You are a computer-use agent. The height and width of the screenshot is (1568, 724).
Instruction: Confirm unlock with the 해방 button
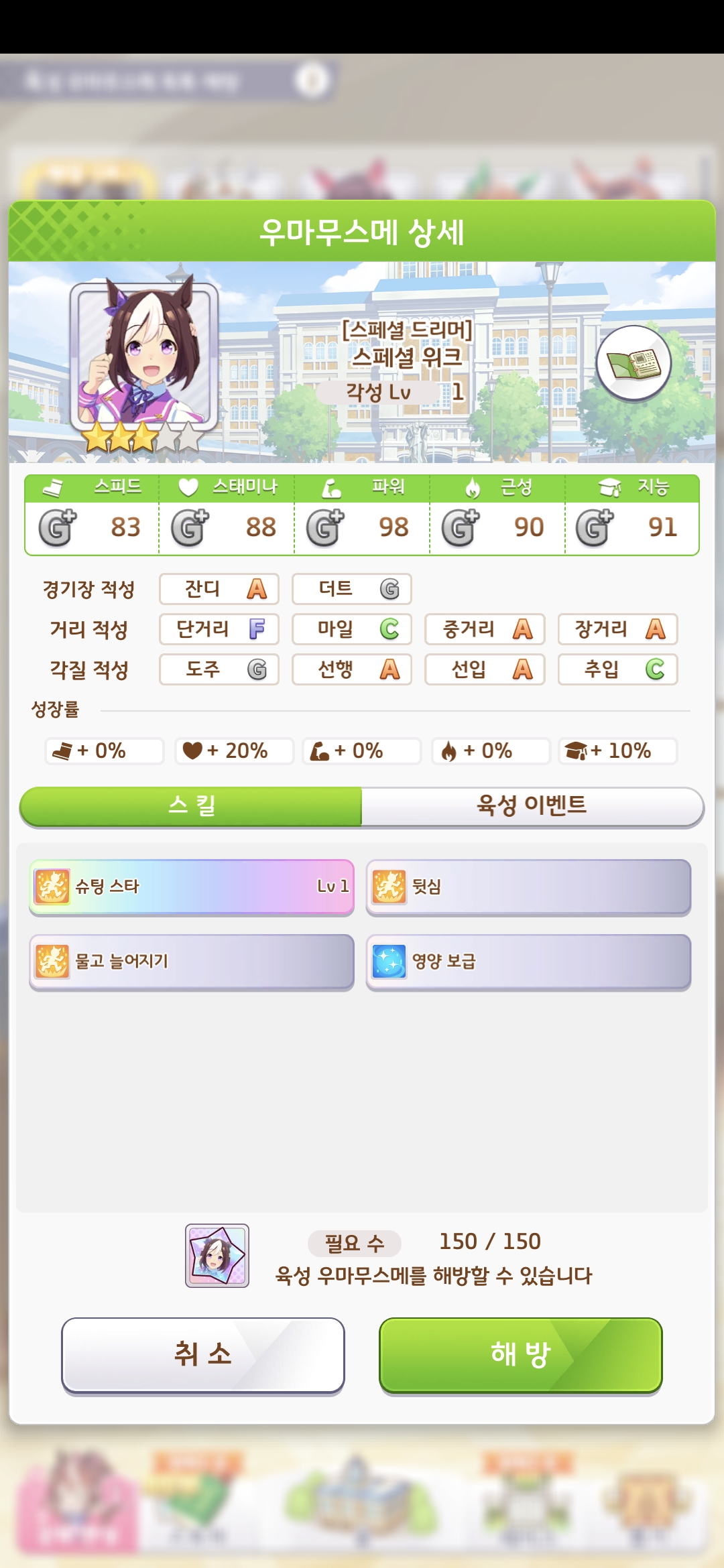(520, 1354)
